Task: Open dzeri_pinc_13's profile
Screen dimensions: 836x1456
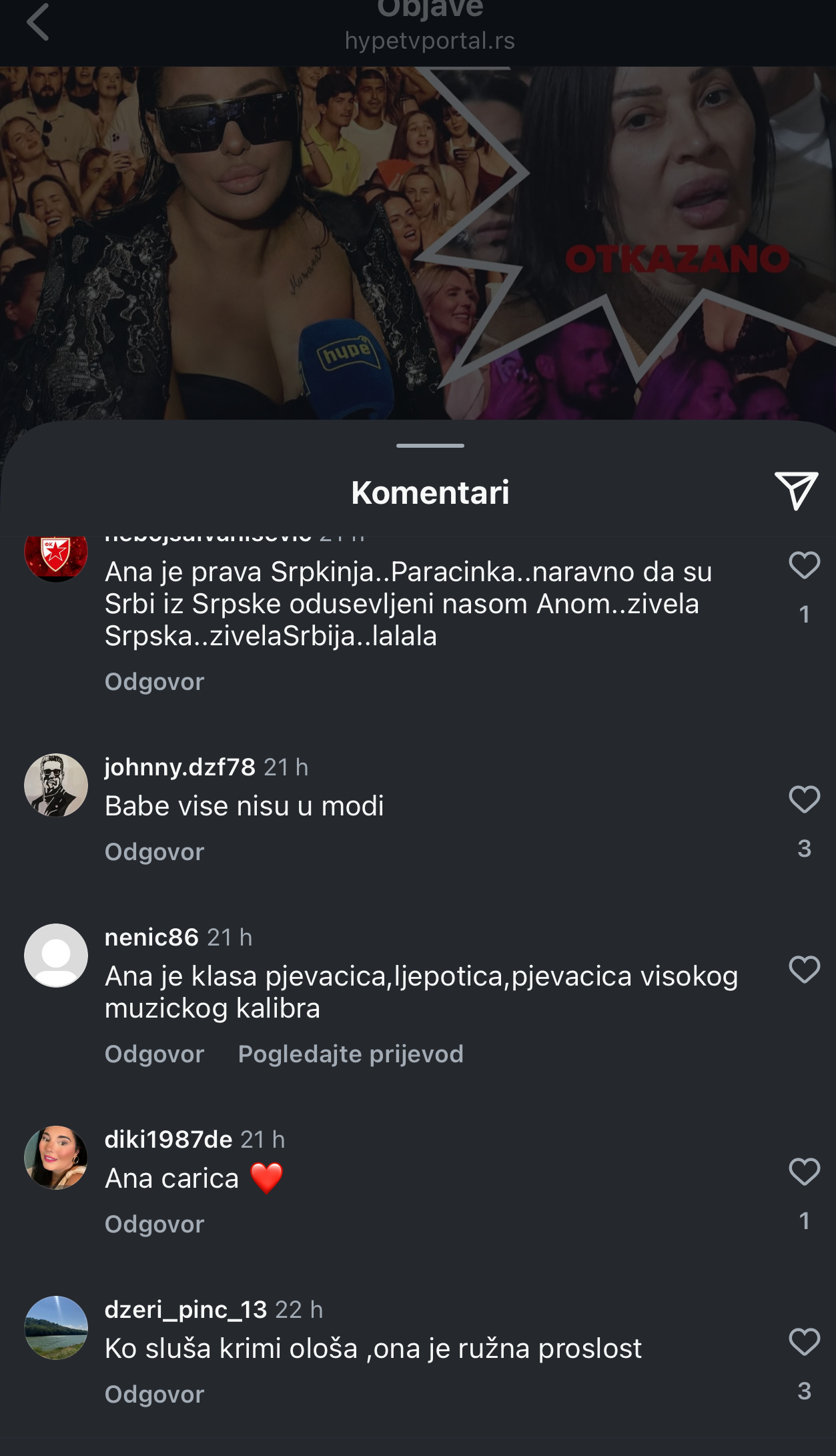Action: click(185, 1310)
